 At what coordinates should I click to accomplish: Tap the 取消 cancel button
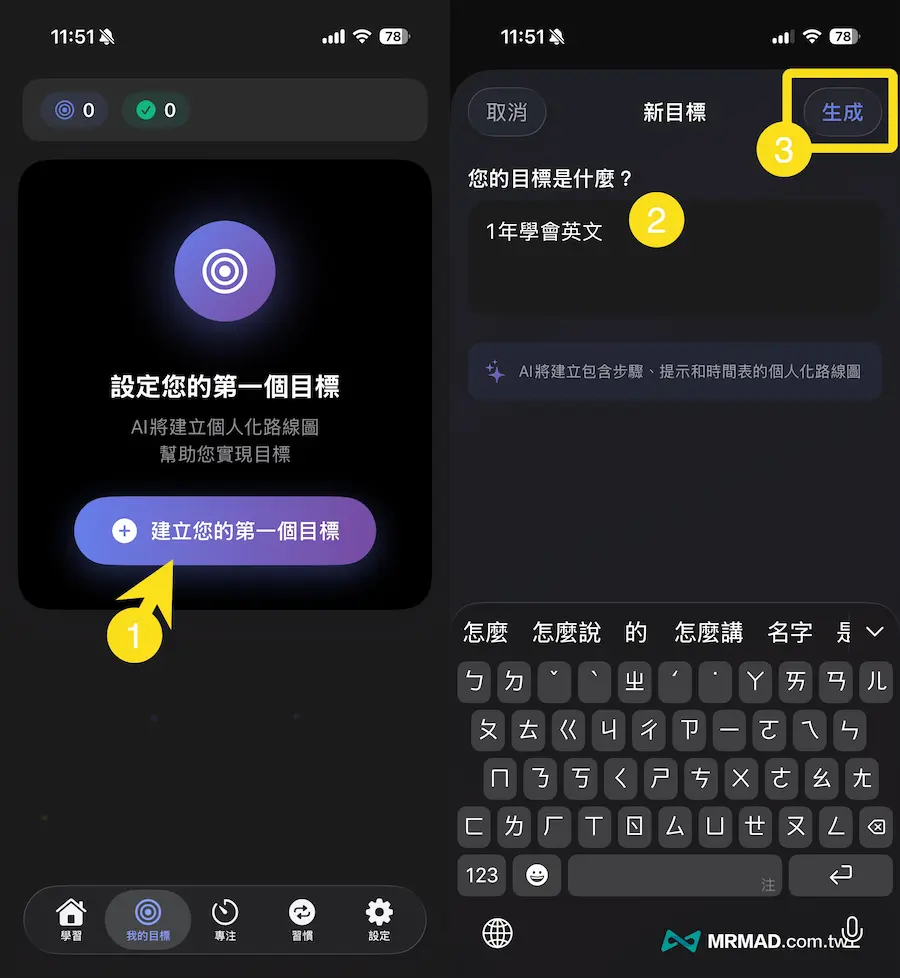click(506, 112)
